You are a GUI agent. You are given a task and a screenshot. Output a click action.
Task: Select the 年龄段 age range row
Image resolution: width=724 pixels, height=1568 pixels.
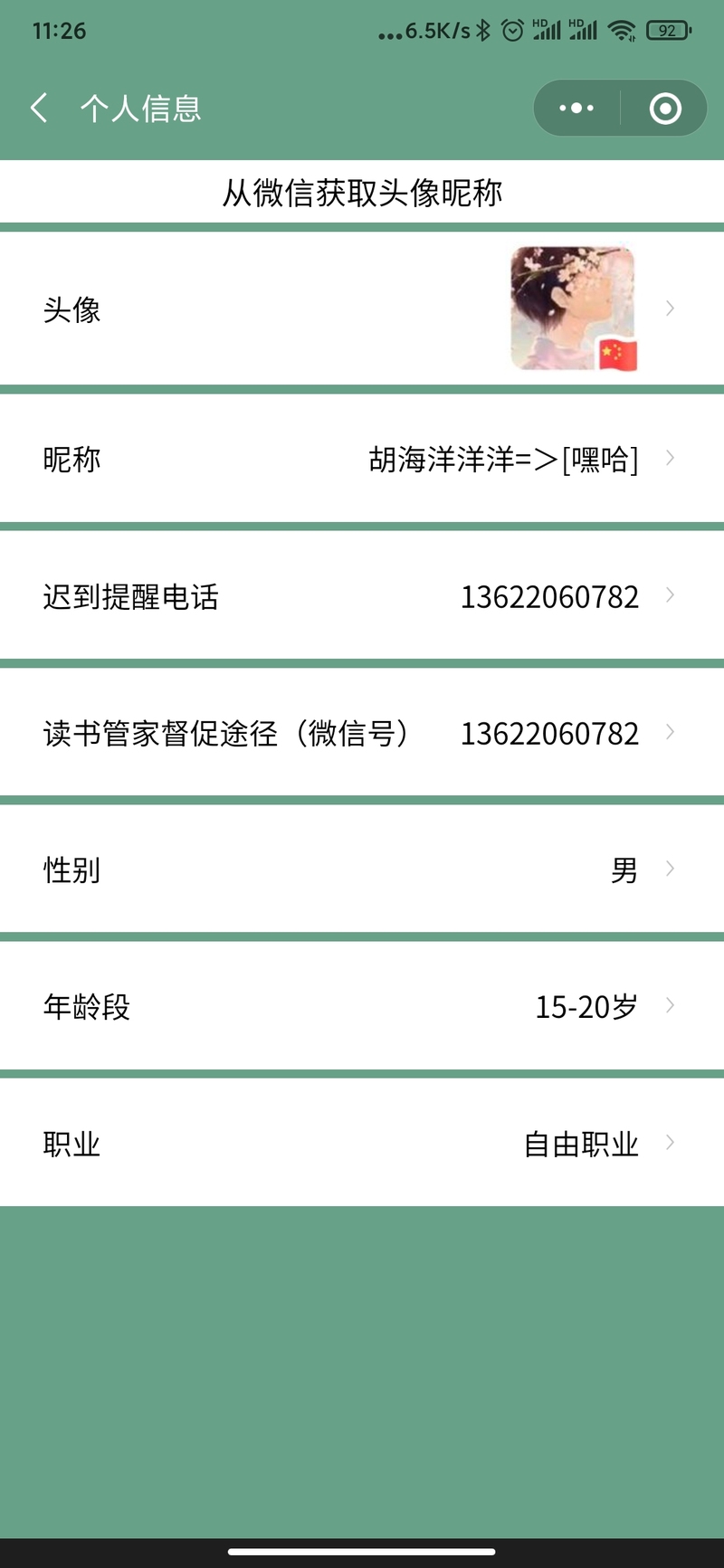click(x=362, y=1005)
